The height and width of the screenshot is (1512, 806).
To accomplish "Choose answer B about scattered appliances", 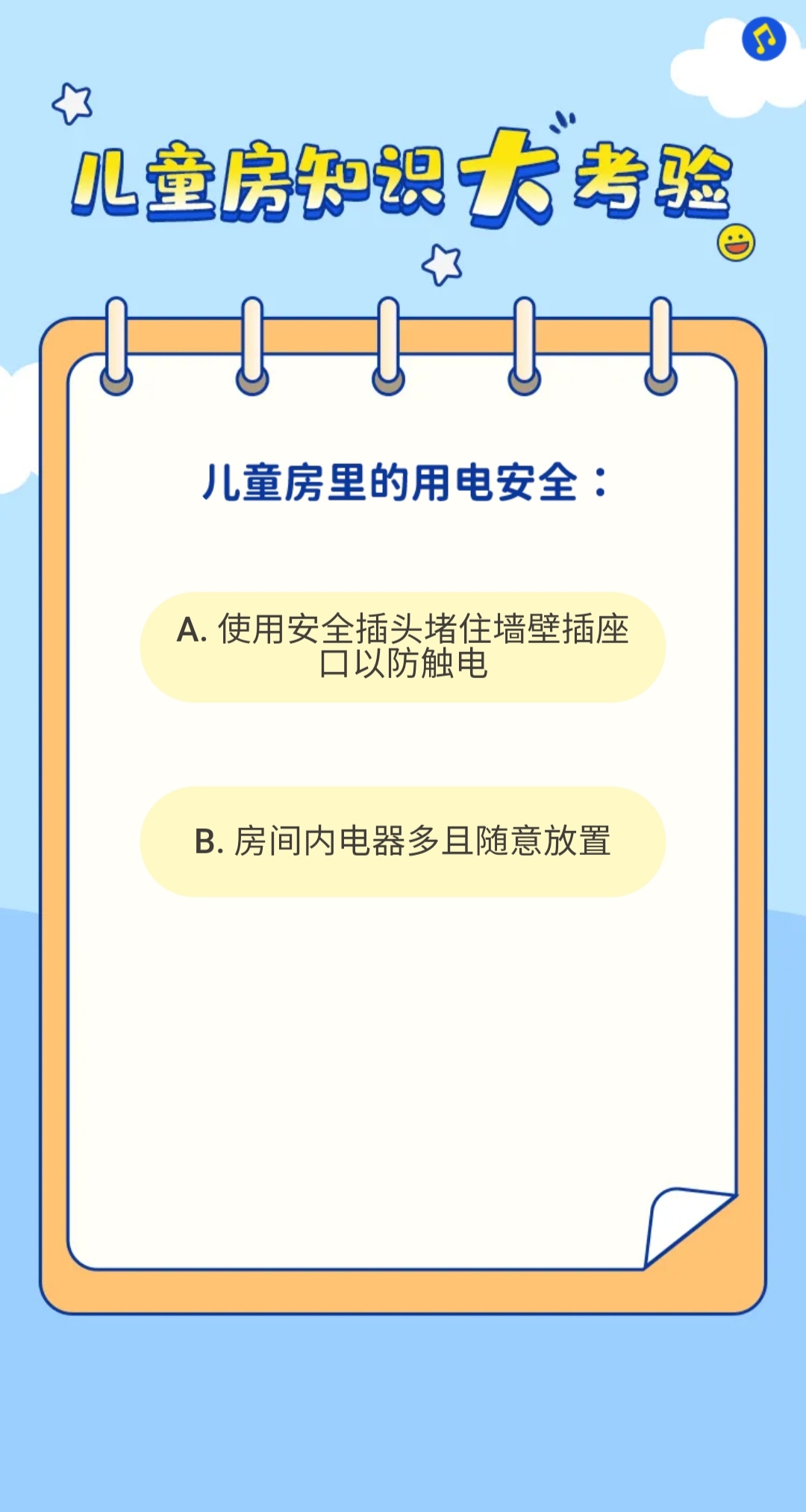I will (403, 841).
